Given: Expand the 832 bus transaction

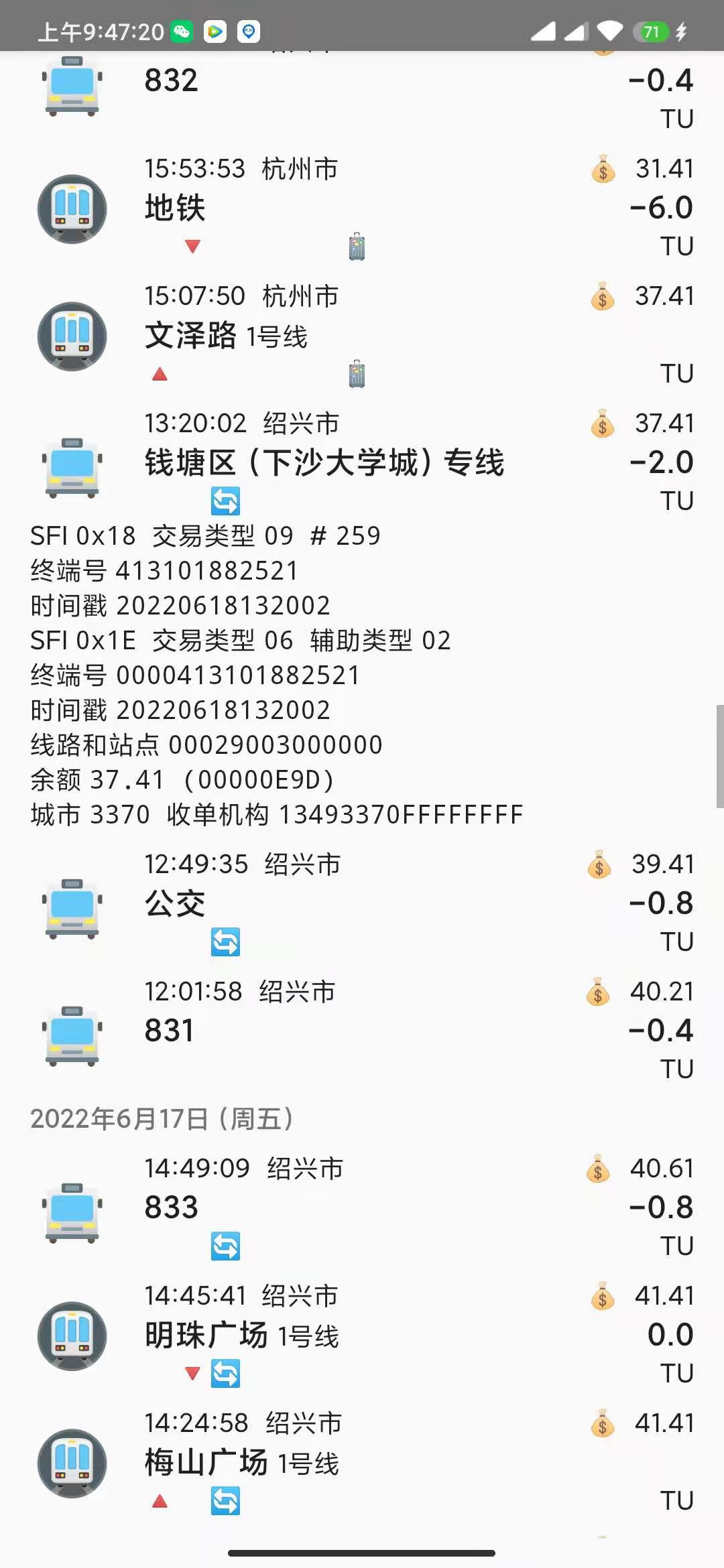Looking at the screenshot, I should point(362,84).
